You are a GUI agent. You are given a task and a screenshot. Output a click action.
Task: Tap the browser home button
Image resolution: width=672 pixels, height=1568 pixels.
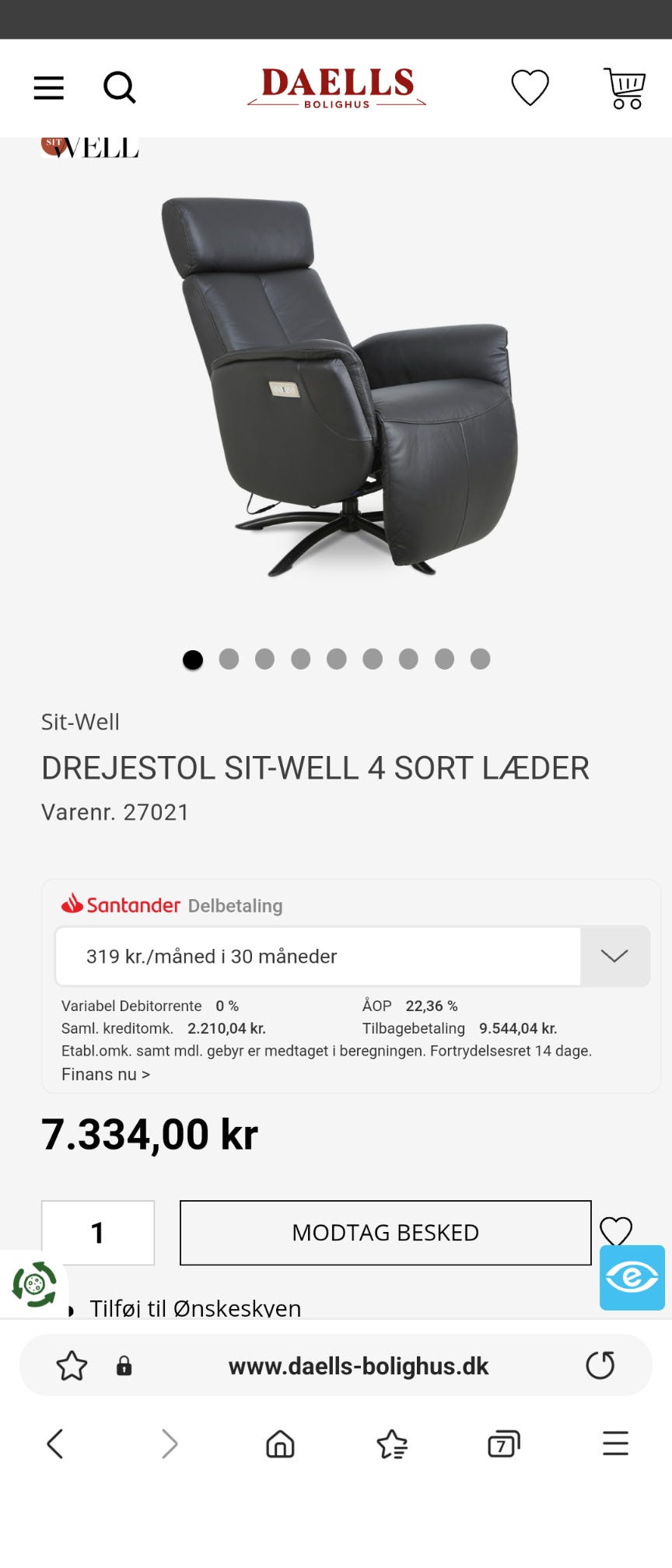click(x=280, y=1444)
